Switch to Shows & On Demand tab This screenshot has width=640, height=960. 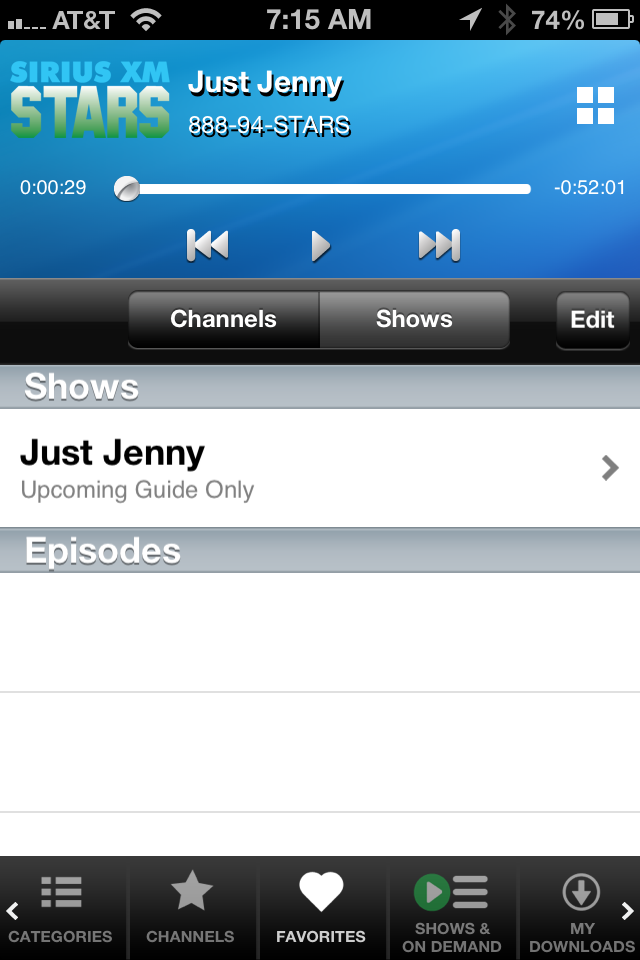pyautogui.click(x=451, y=913)
